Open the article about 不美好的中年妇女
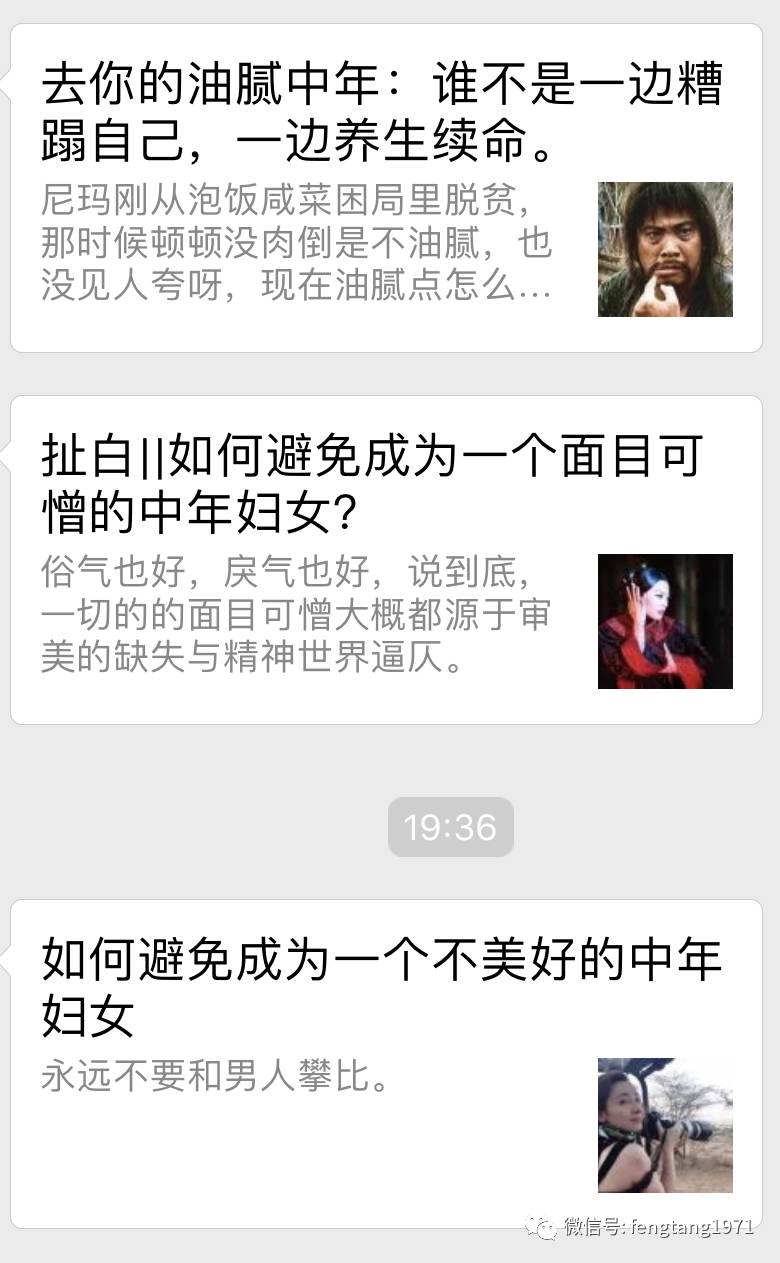 380,986
